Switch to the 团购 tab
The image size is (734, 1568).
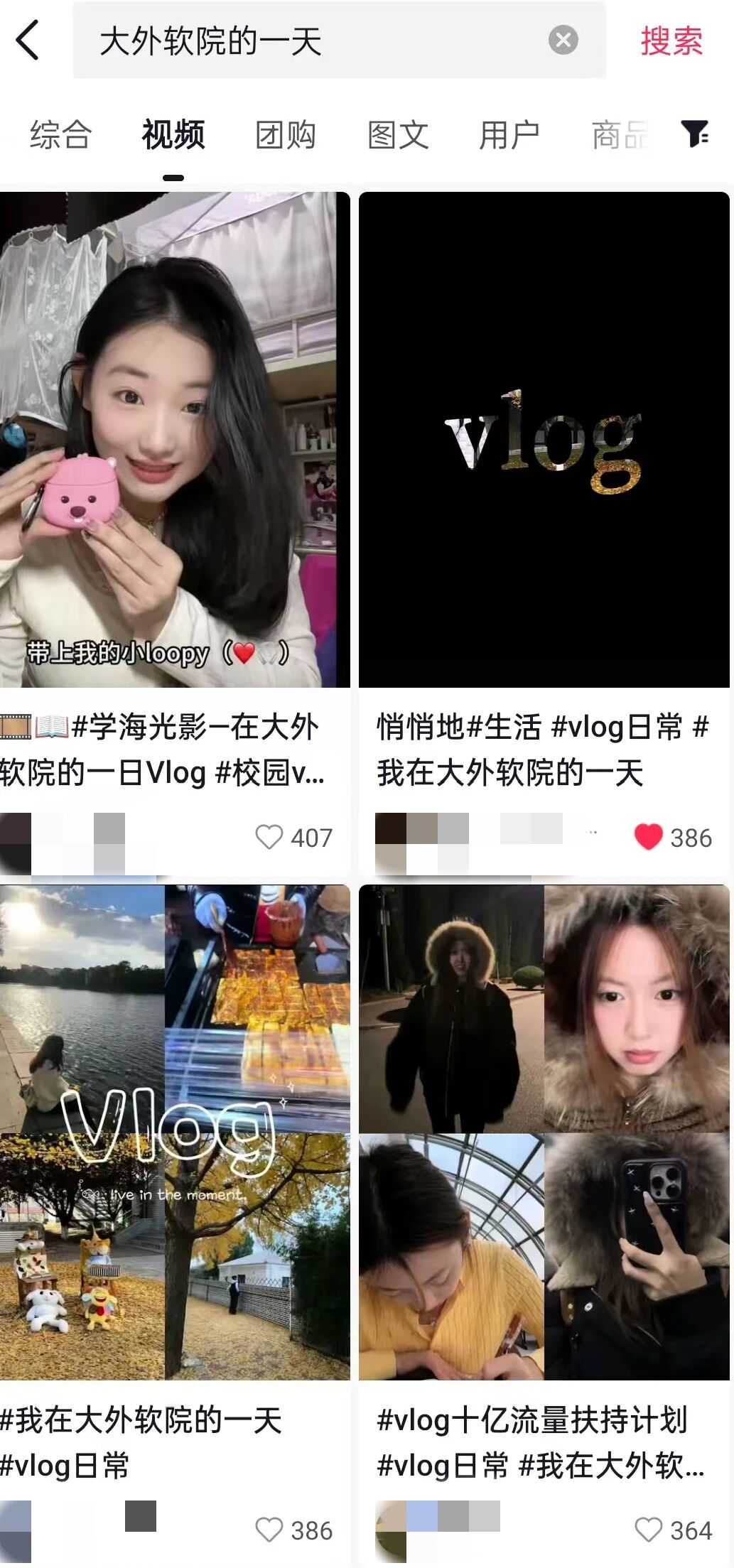pyautogui.click(x=285, y=134)
